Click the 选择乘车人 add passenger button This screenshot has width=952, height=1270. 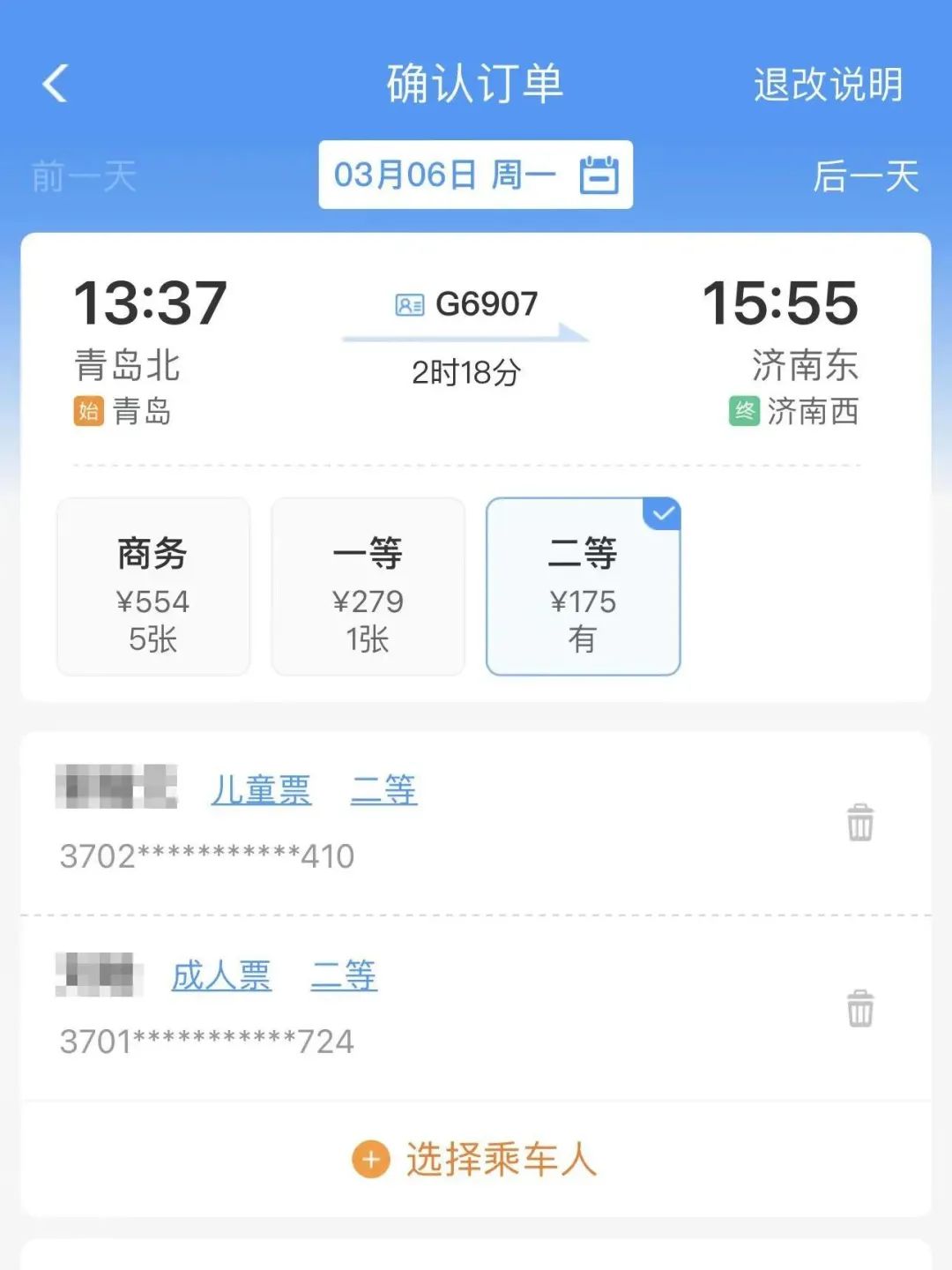(x=501, y=1158)
